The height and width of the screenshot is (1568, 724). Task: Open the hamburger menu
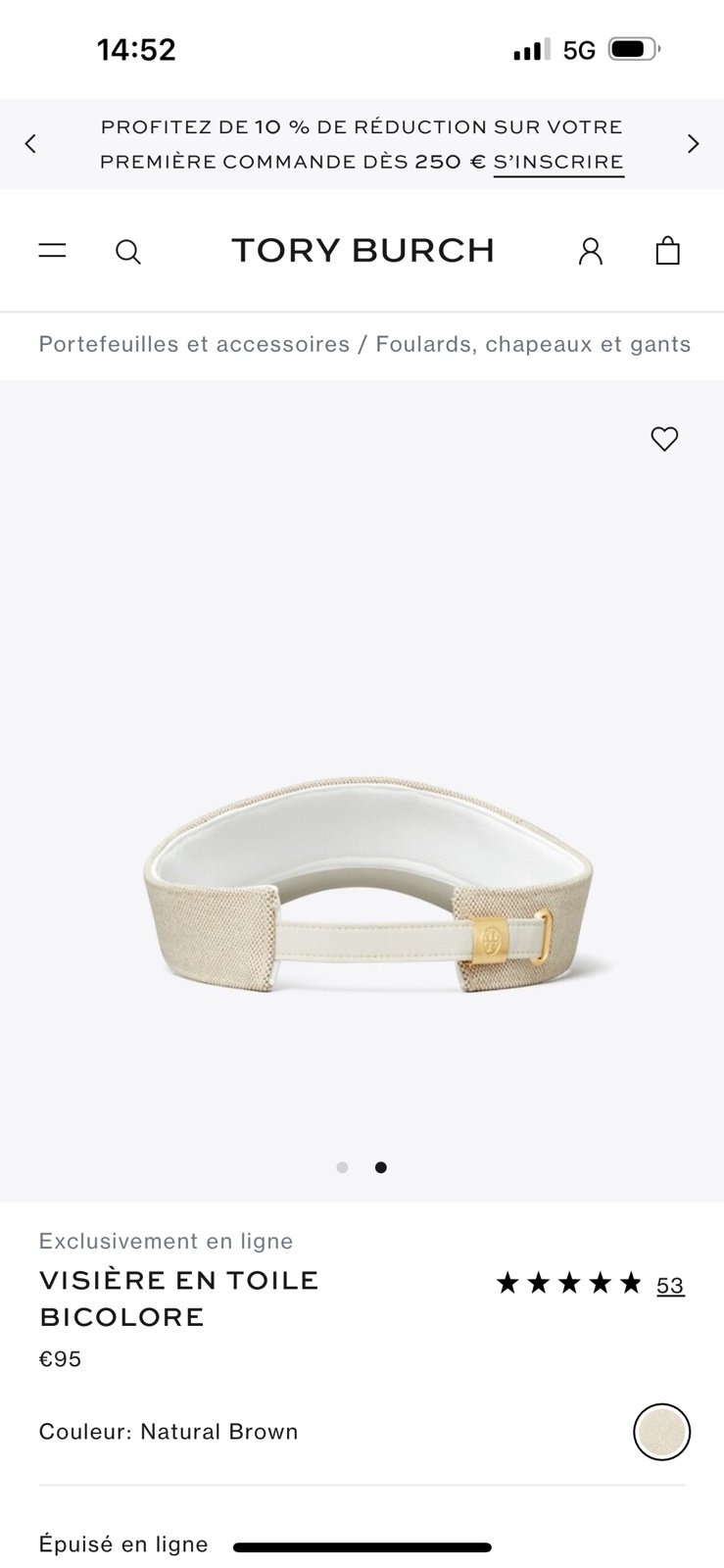[52, 251]
